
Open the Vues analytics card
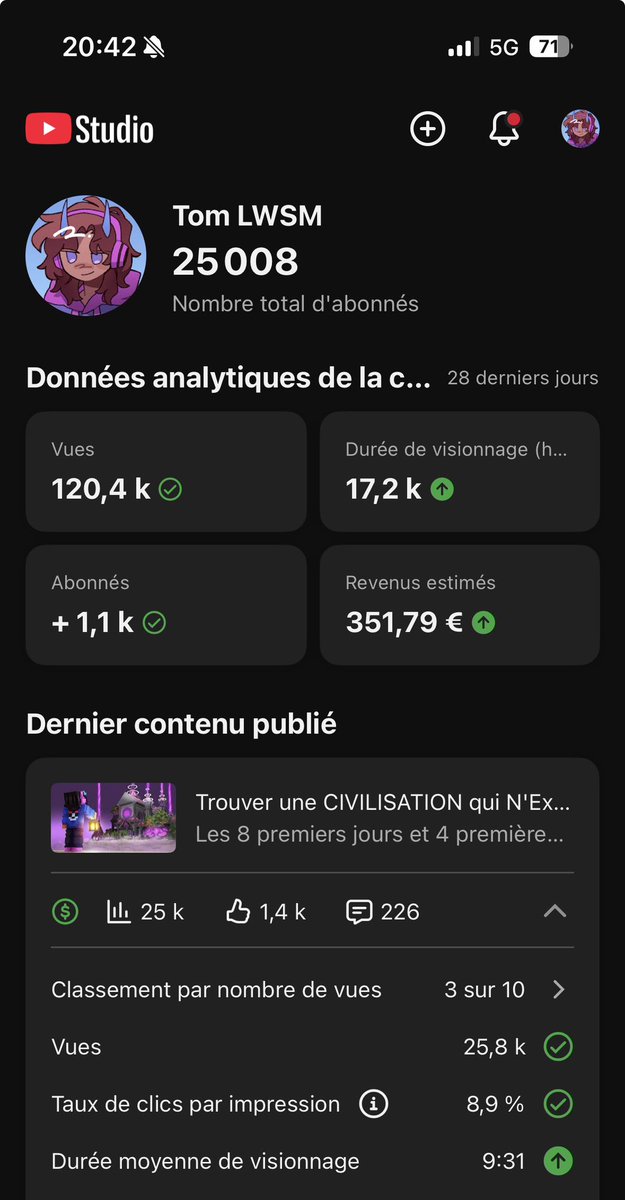pyautogui.click(x=166, y=471)
